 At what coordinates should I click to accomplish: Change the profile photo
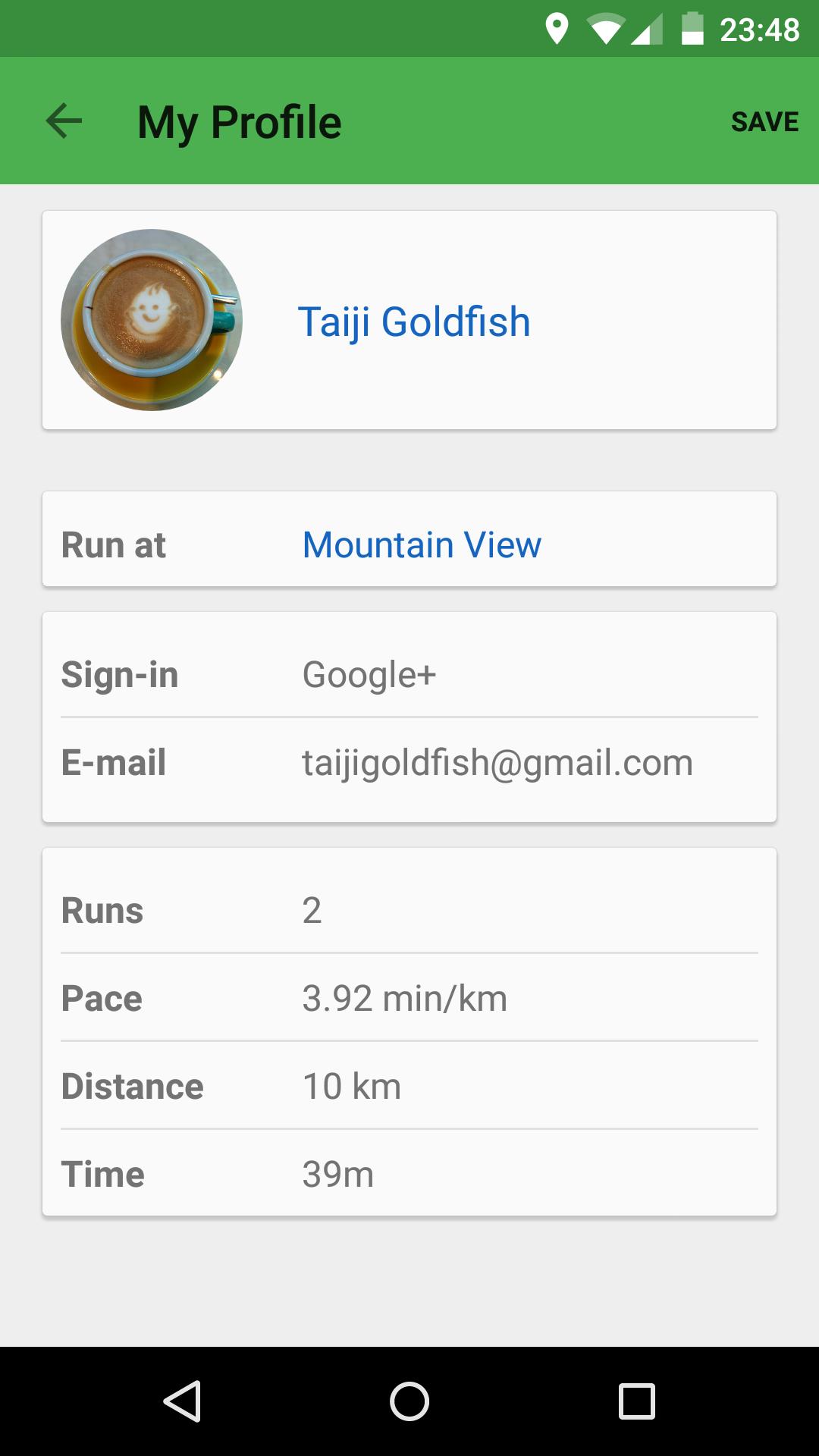152,320
